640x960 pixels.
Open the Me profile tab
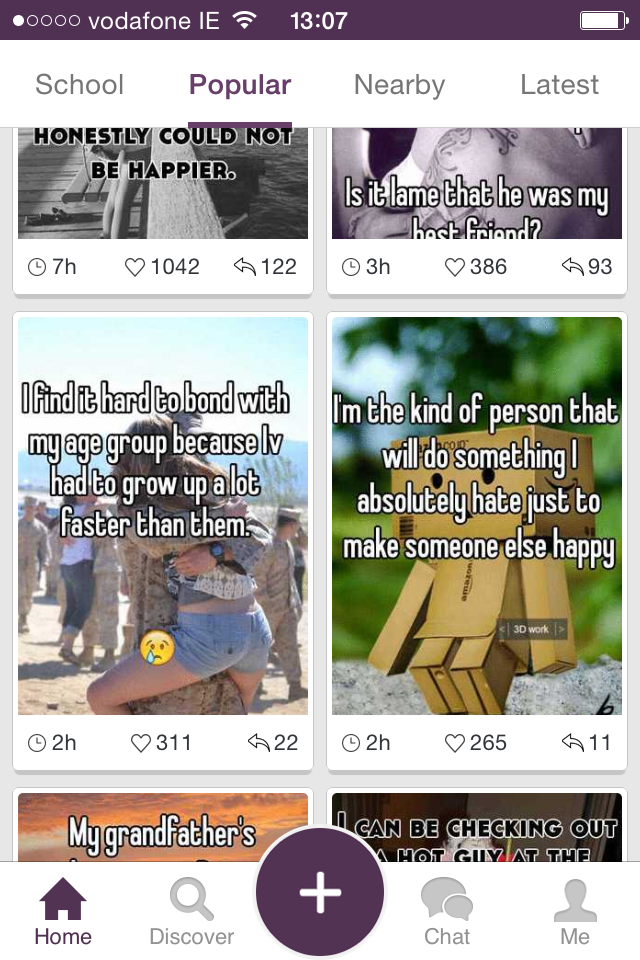[575, 911]
